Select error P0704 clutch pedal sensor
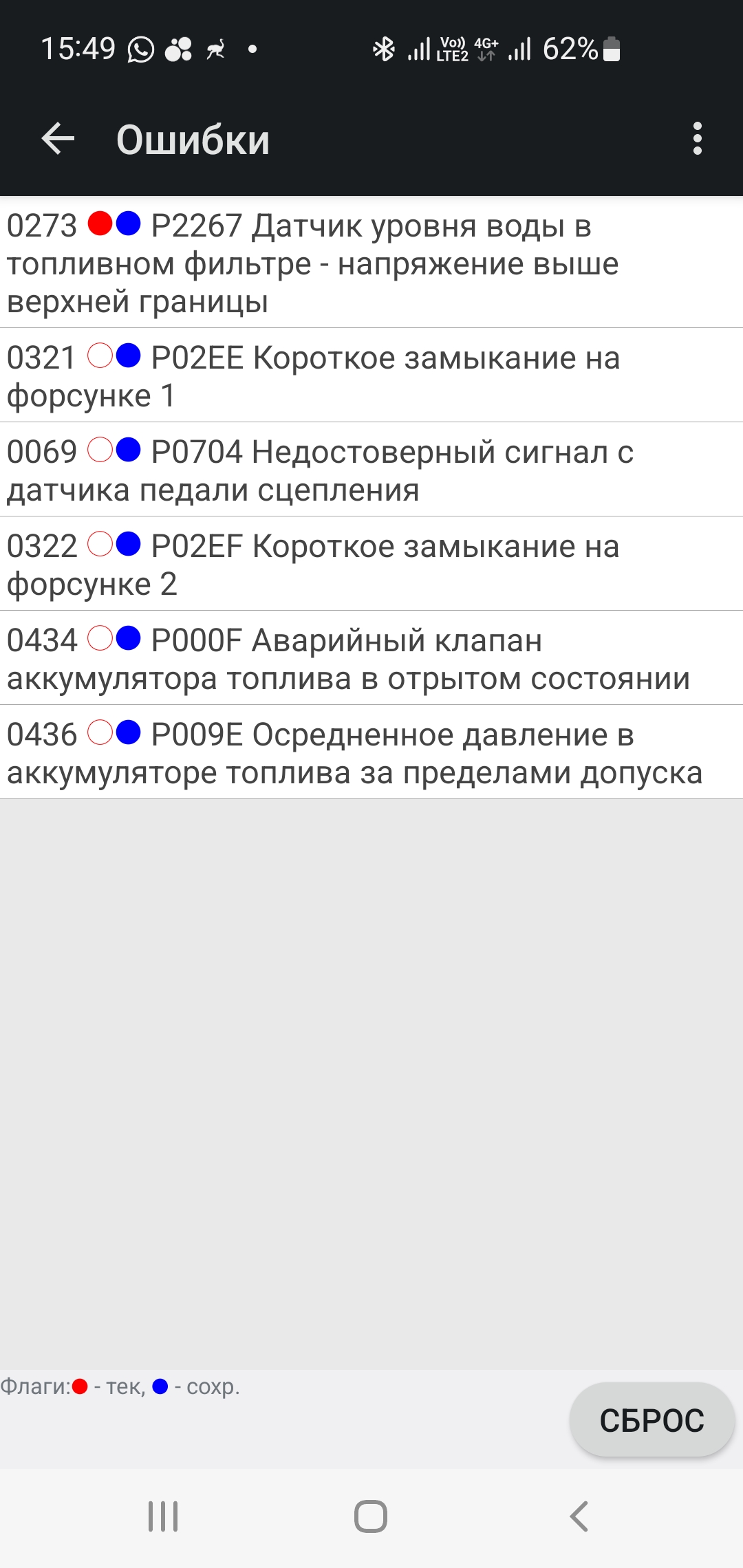This screenshot has height=1568, width=743. click(371, 470)
